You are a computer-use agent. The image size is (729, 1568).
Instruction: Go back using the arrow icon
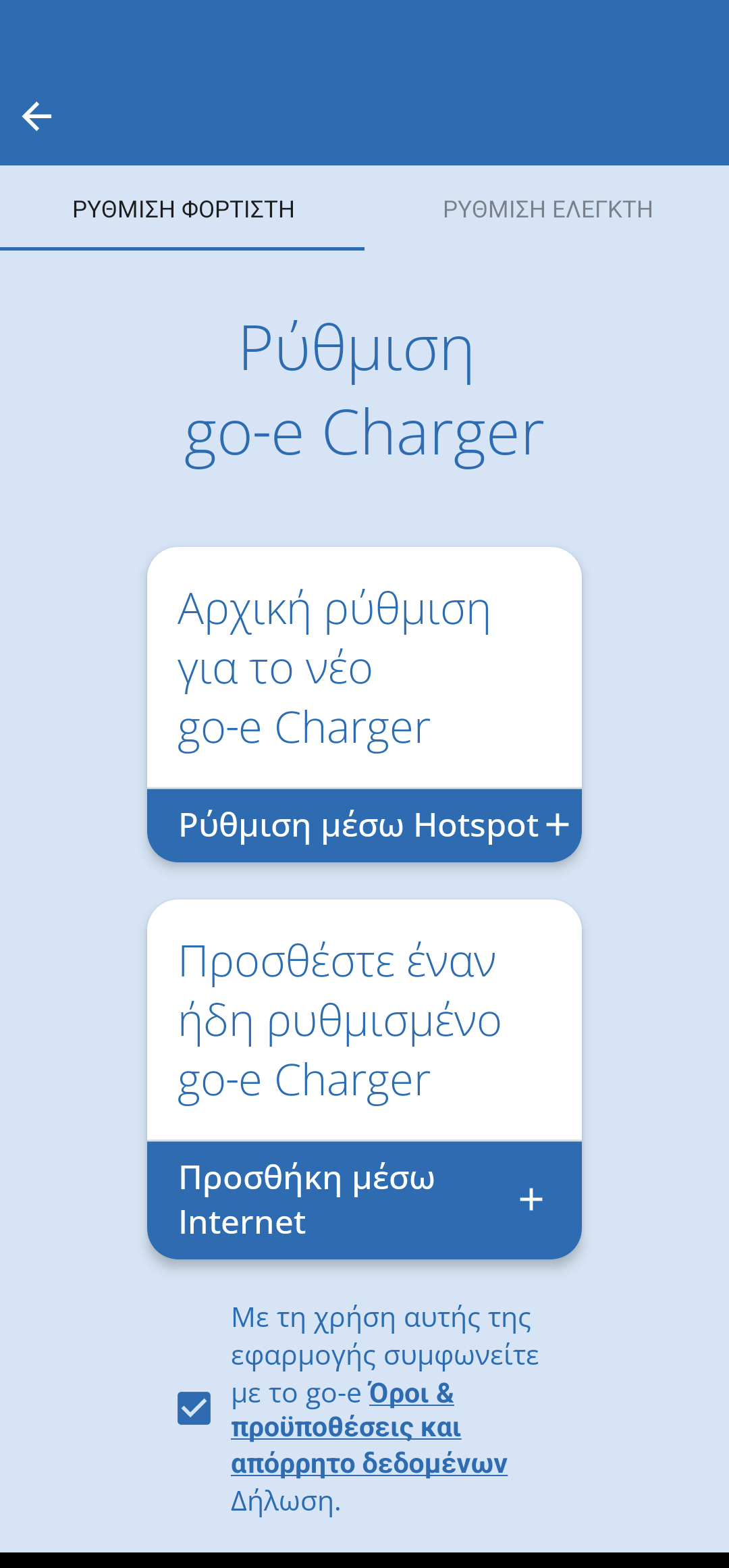(36, 116)
